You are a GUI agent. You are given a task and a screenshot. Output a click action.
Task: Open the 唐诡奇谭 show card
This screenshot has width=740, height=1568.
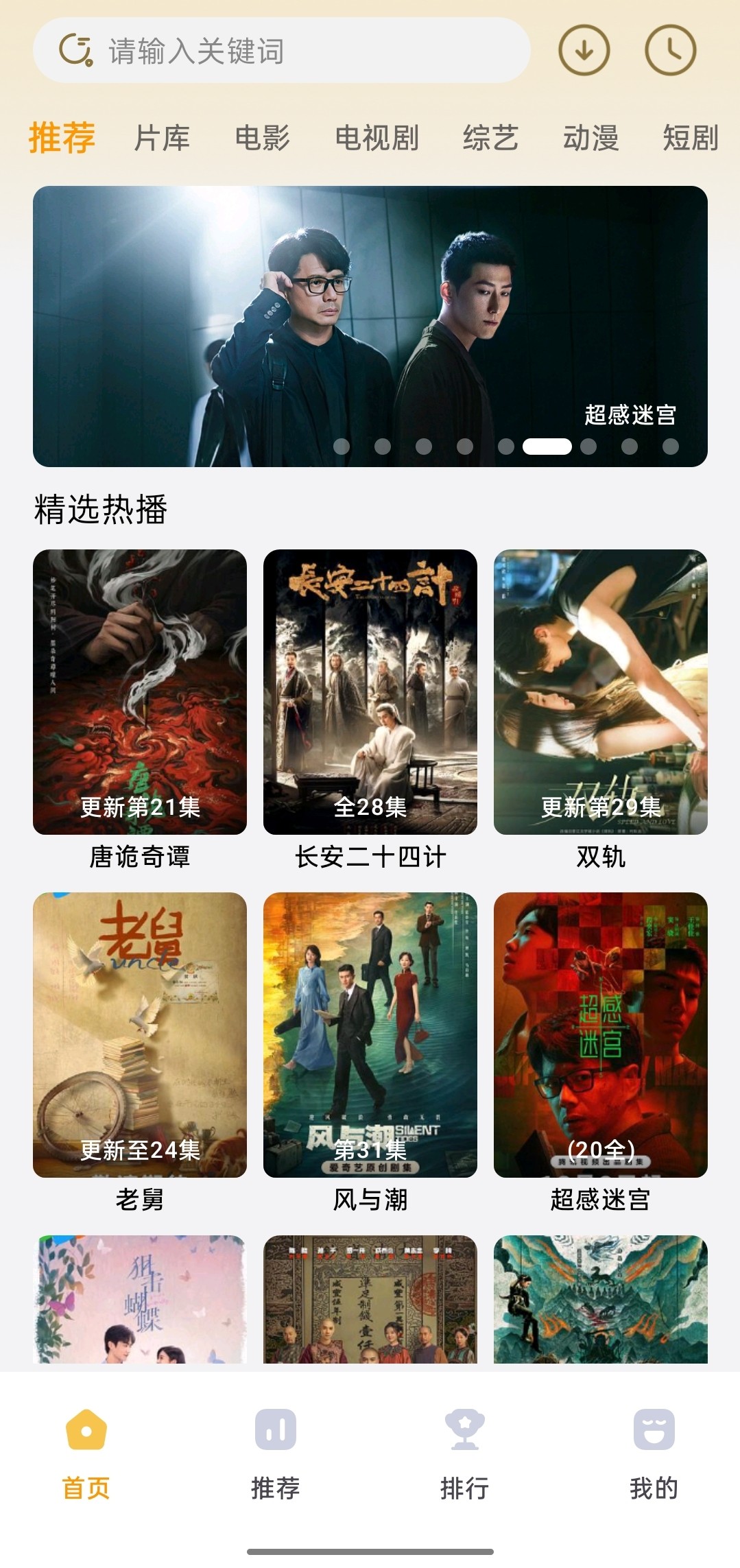tap(140, 691)
